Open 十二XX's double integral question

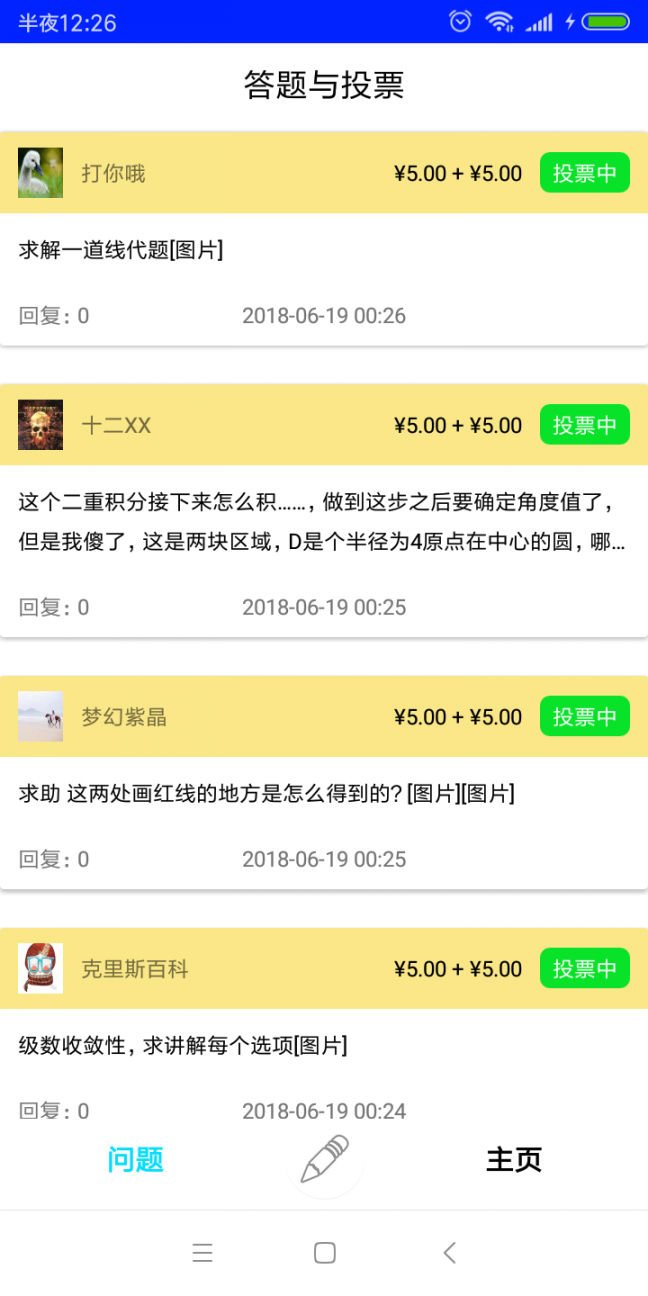322,522
